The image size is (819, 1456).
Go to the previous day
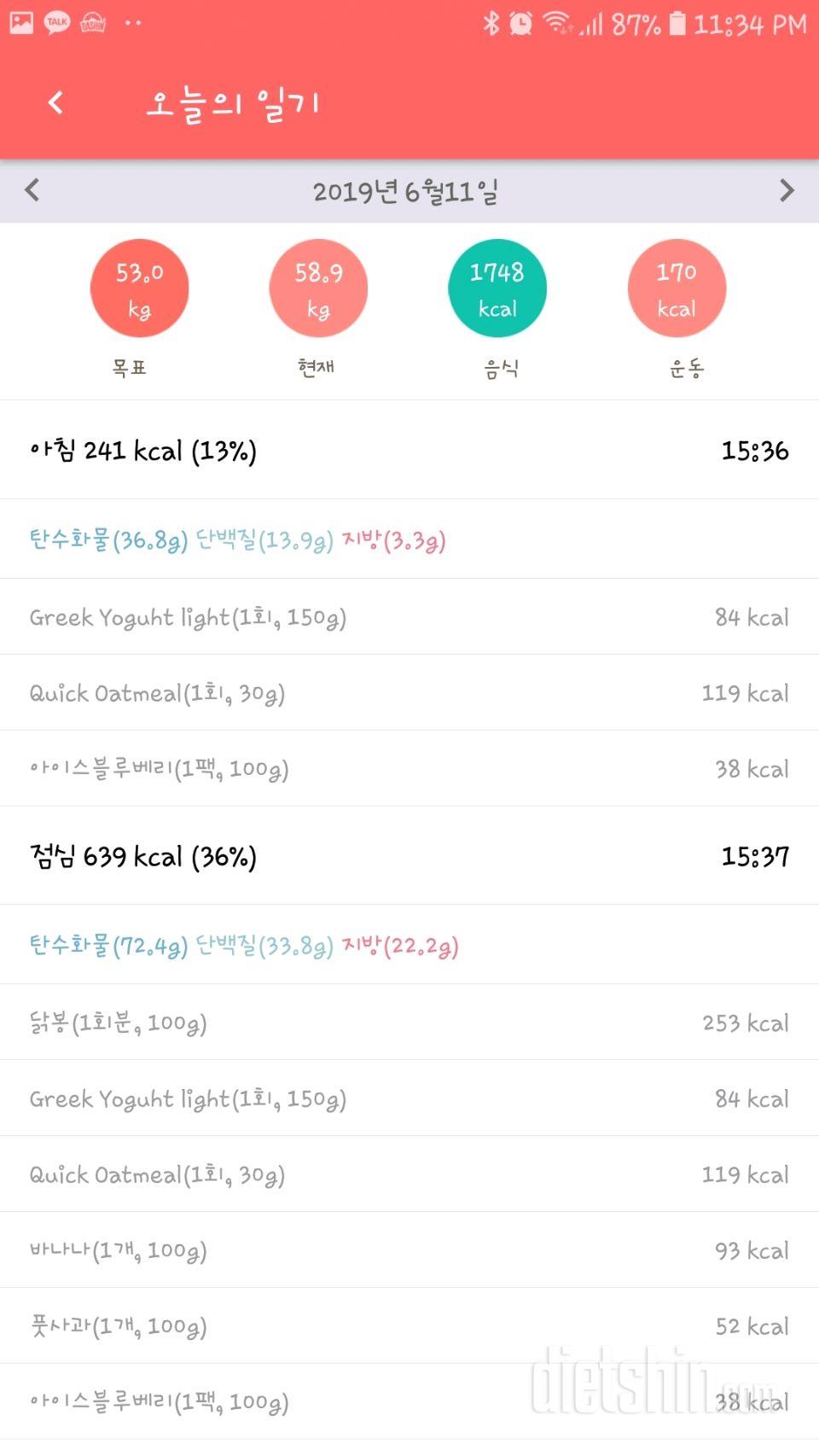tap(32, 189)
